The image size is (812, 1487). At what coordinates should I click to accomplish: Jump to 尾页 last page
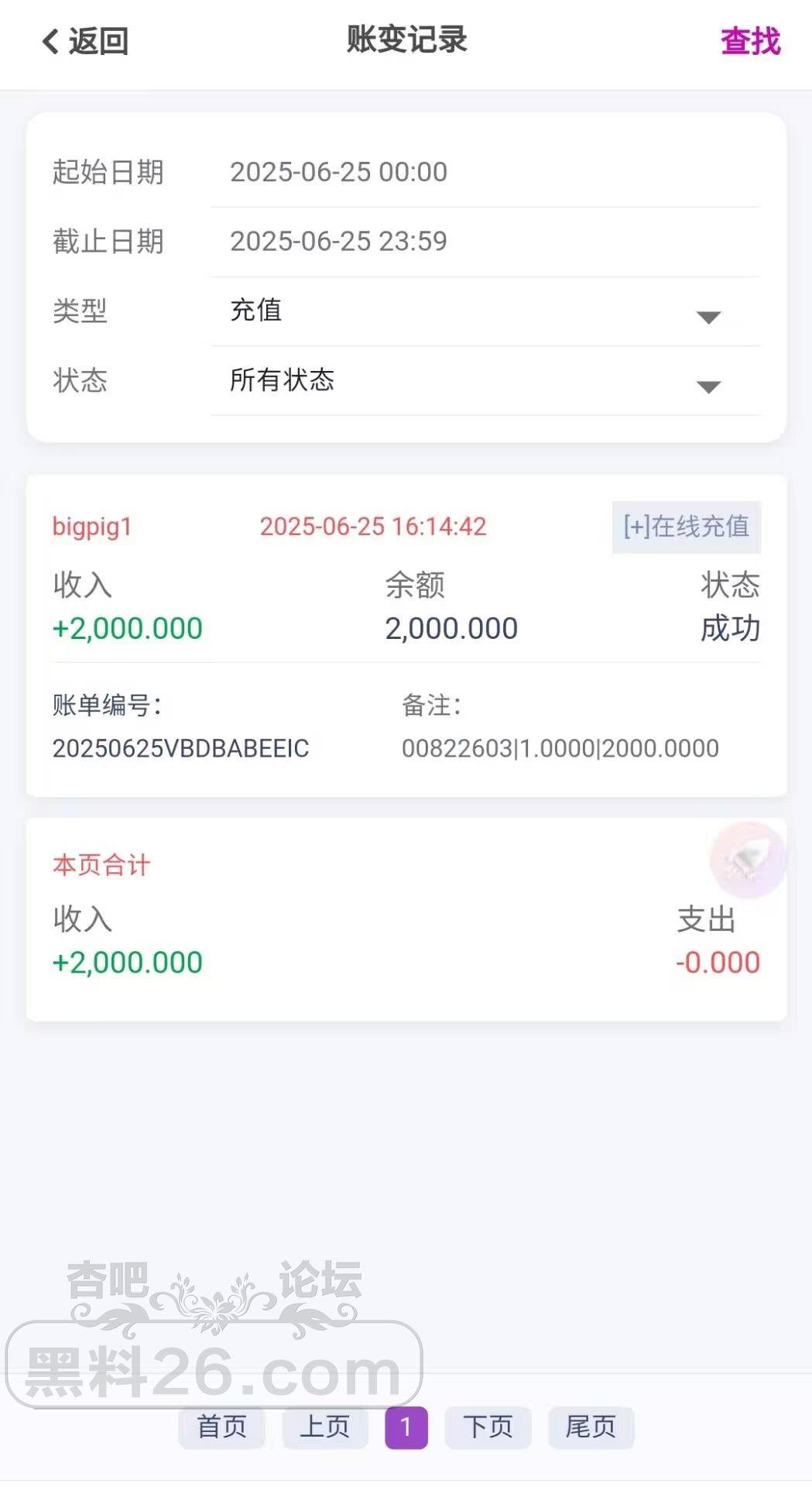point(591,1427)
